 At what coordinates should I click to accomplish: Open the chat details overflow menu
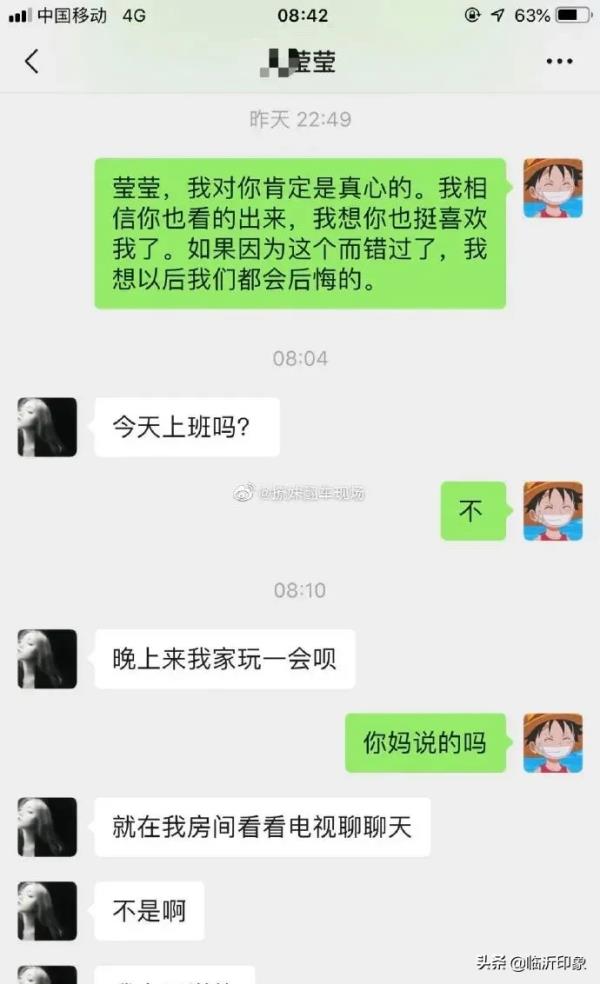tap(559, 62)
